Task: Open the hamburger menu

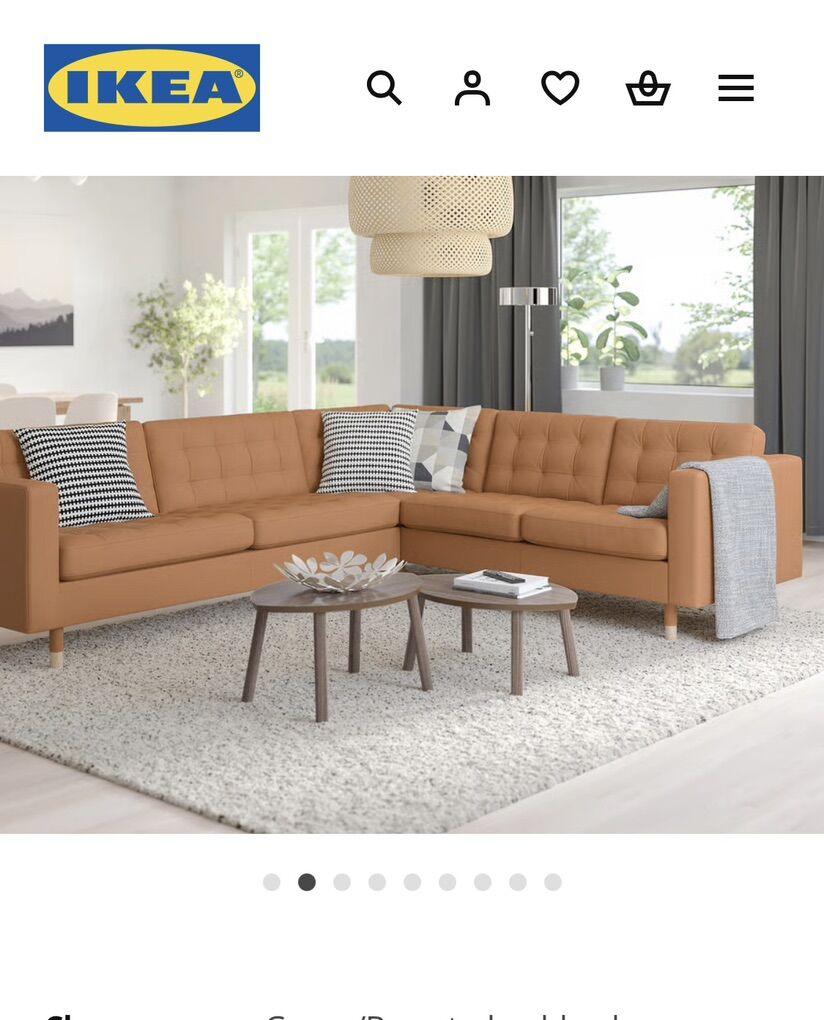Action: 736,88
